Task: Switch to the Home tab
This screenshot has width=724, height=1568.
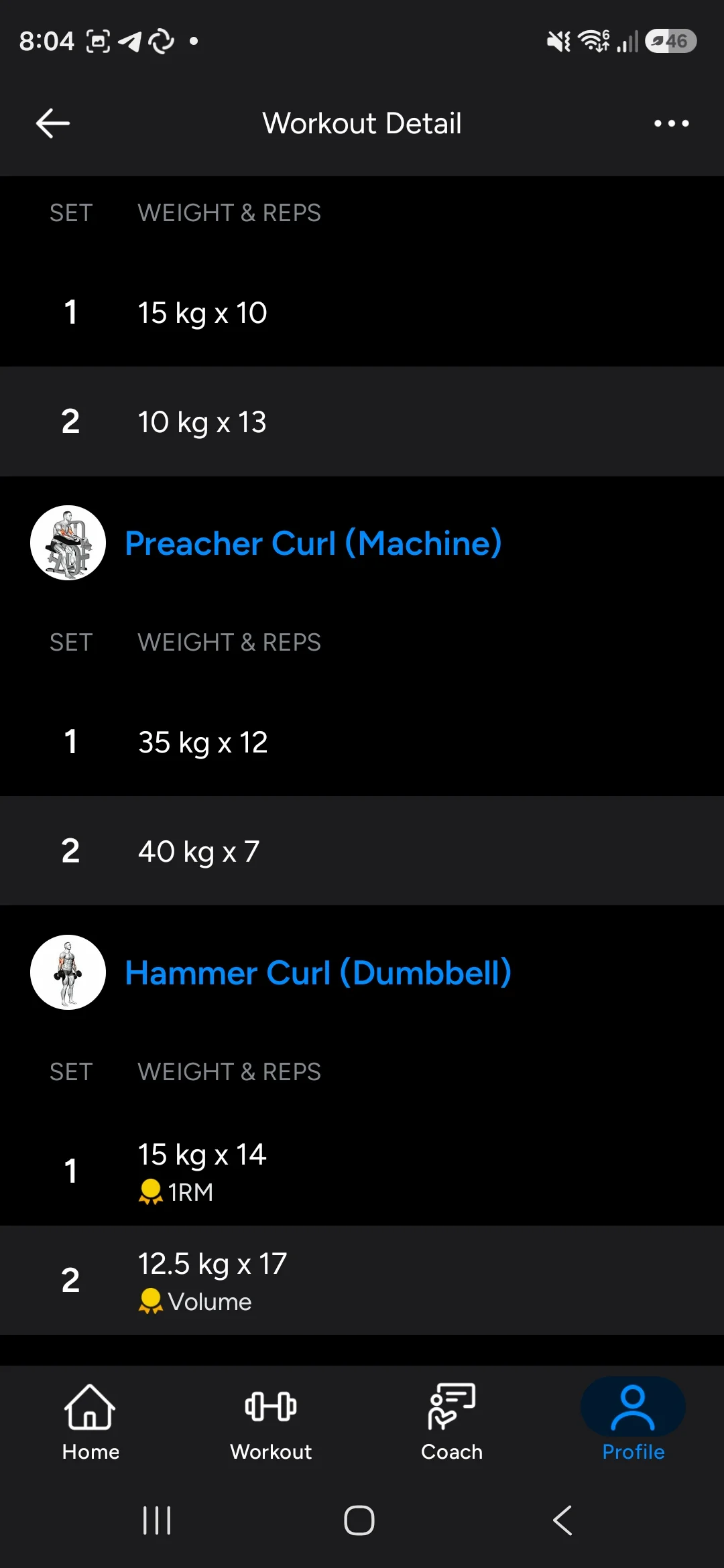Action: pyautogui.click(x=90, y=1422)
